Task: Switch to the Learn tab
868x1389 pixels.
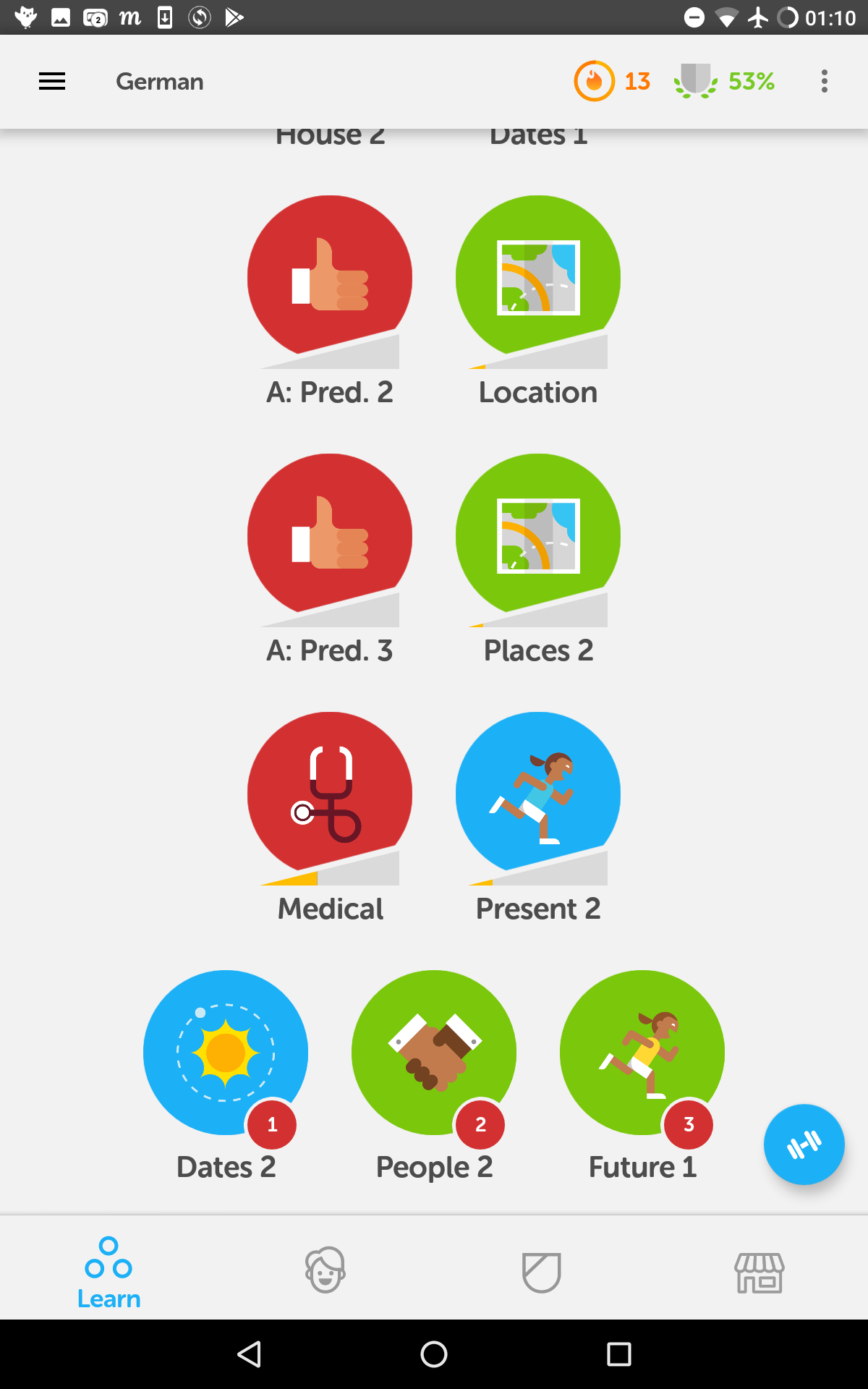Action: point(109,1273)
